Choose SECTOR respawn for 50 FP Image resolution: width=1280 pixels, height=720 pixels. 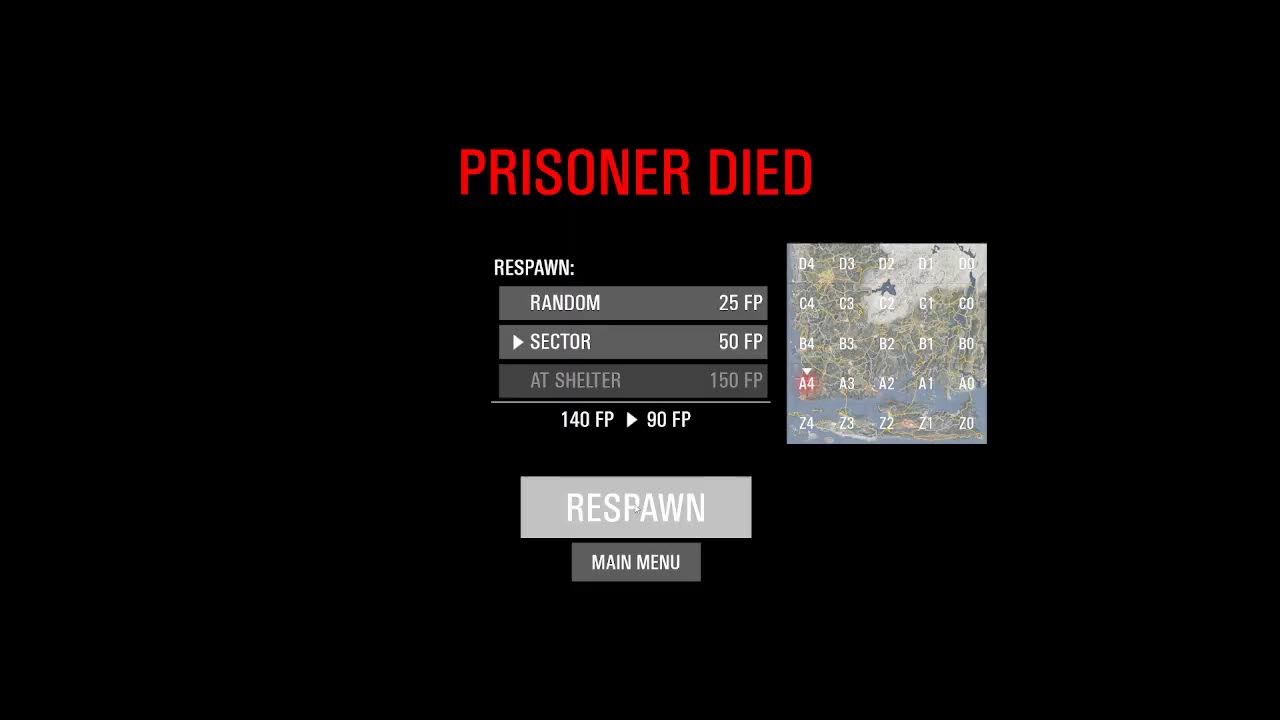tap(633, 342)
